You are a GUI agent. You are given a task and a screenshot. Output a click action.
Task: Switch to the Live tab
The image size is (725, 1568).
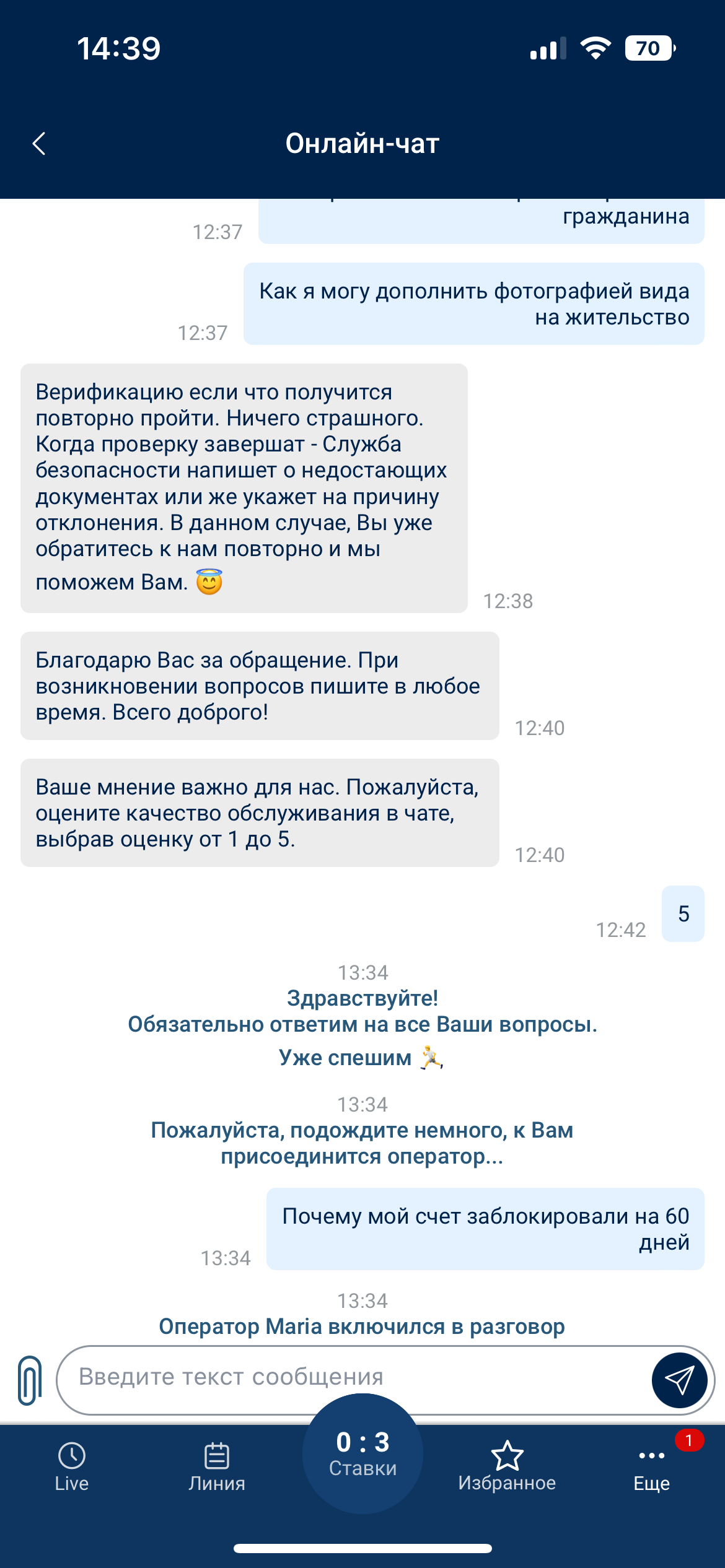coord(72,1466)
